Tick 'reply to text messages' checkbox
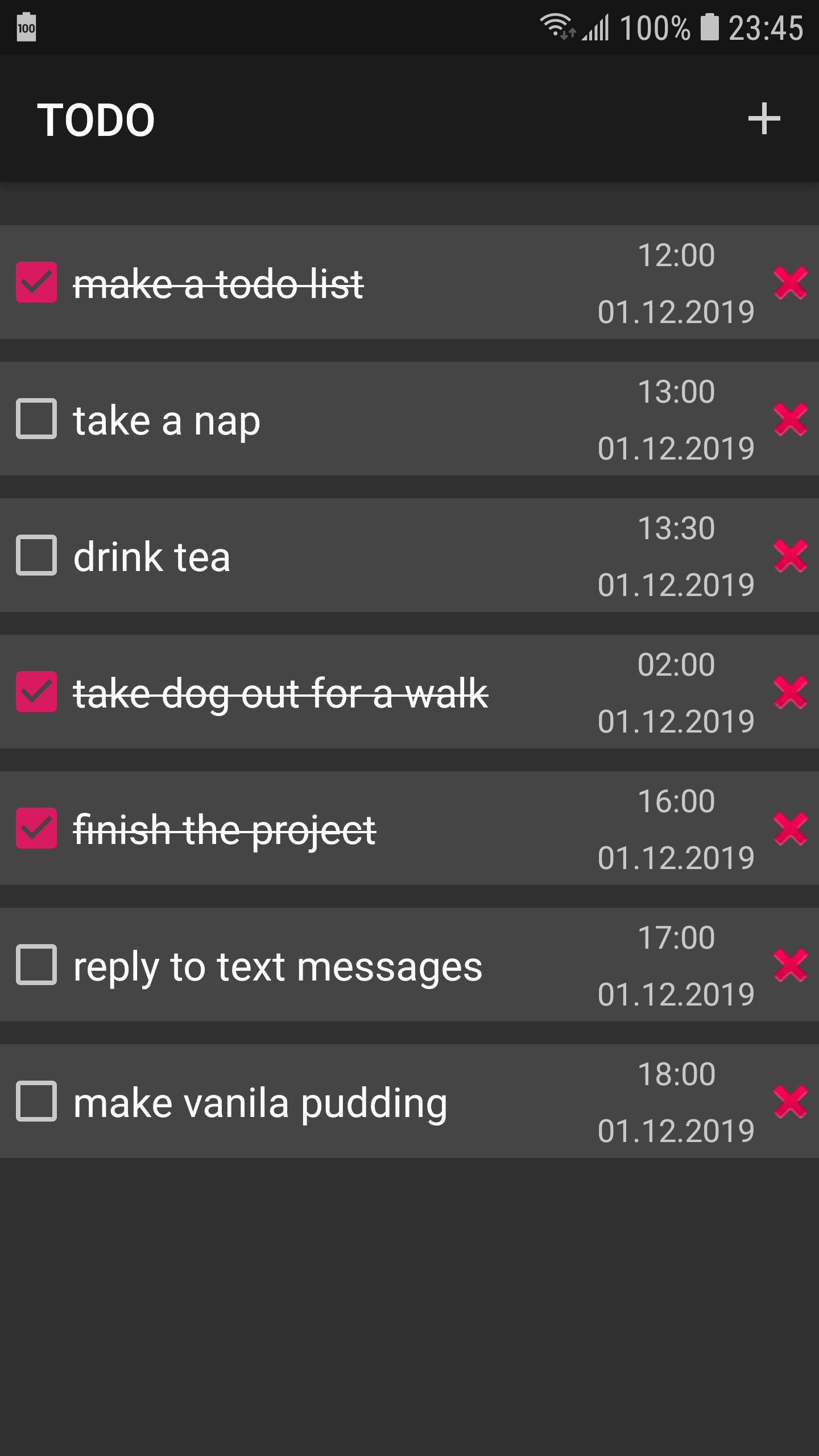The width and height of the screenshot is (819, 1456). pos(36,965)
